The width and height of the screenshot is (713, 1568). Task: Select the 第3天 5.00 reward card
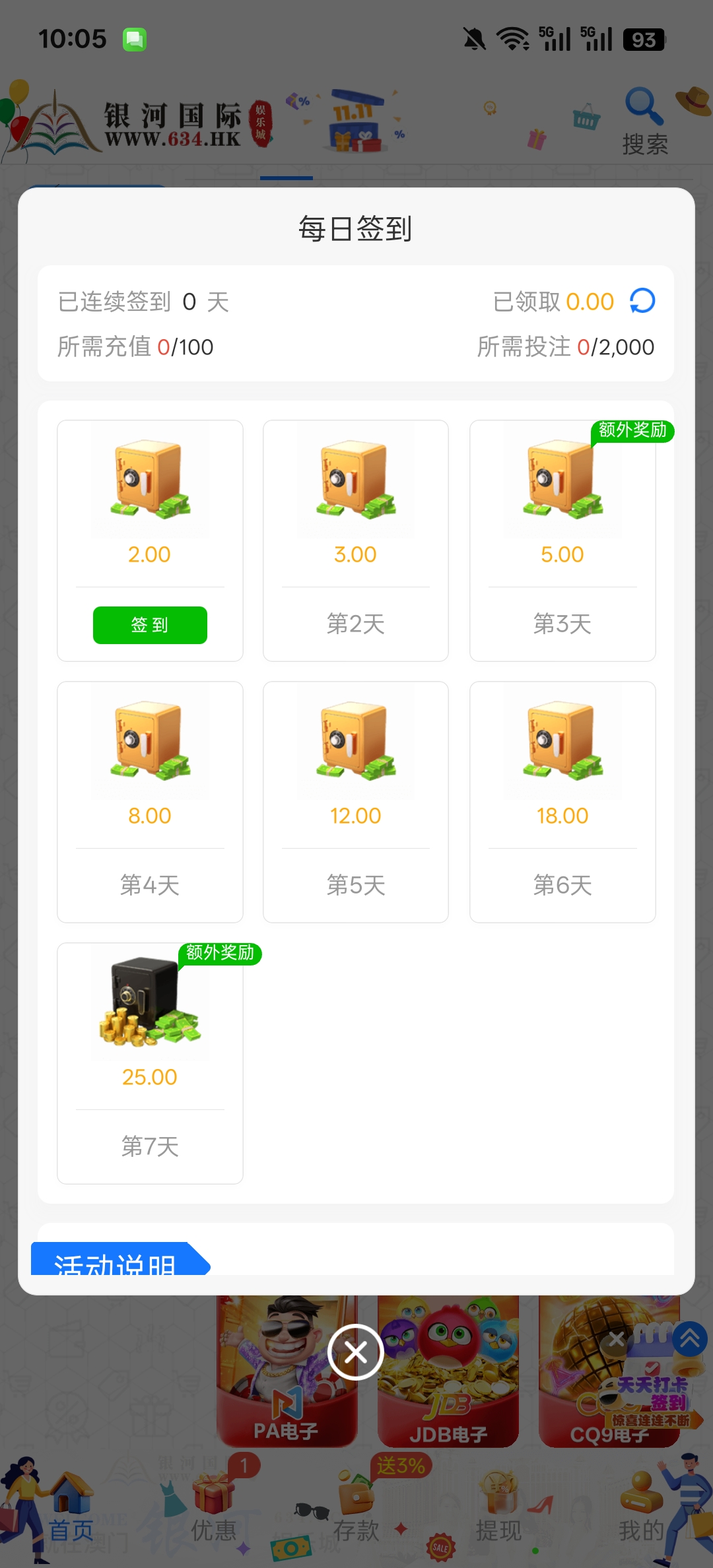click(x=562, y=540)
